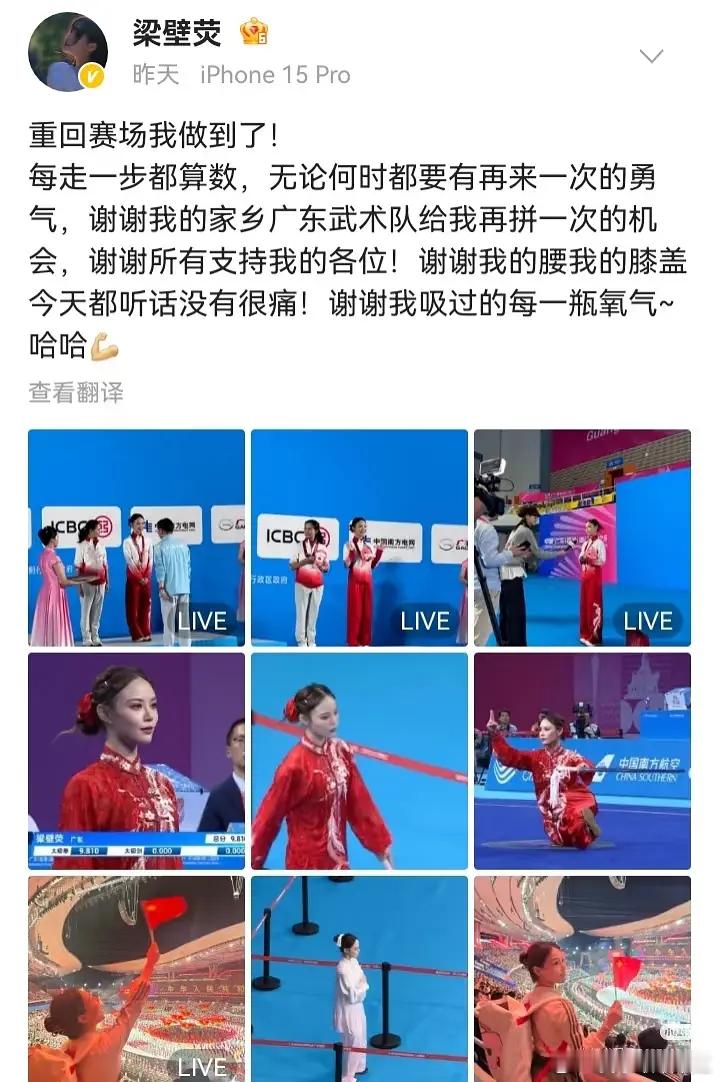Open the close-up photo of the red costume

135,760
